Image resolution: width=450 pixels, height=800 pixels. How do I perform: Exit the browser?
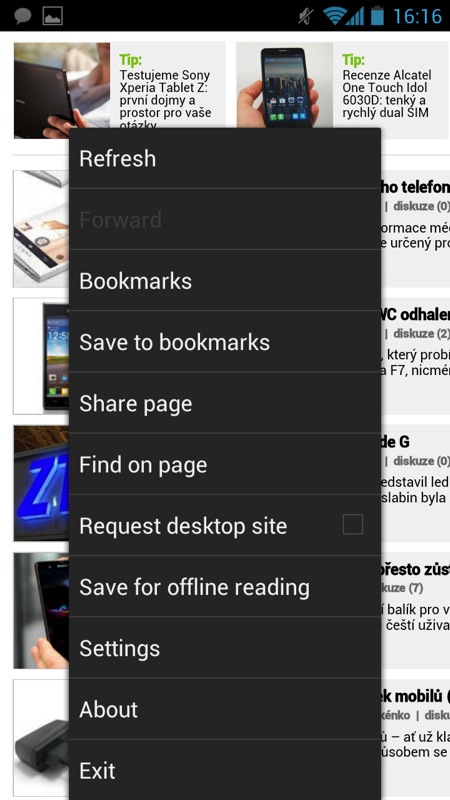coord(224,770)
